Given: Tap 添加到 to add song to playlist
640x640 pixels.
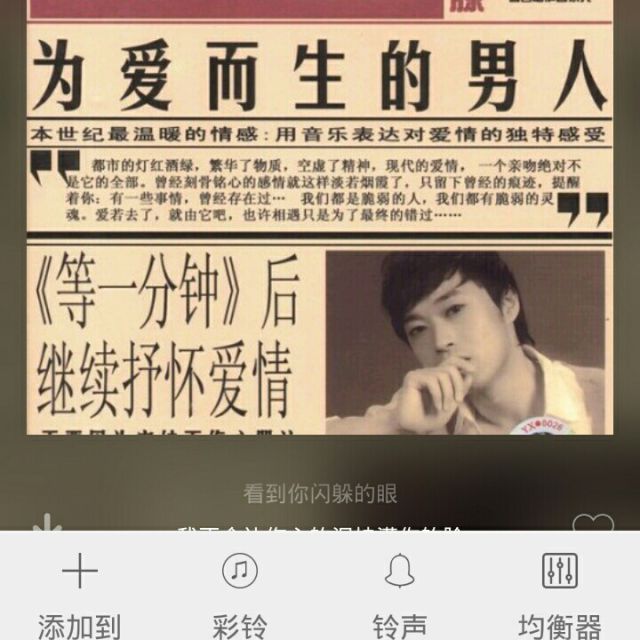Looking at the screenshot, I should [79, 592].
